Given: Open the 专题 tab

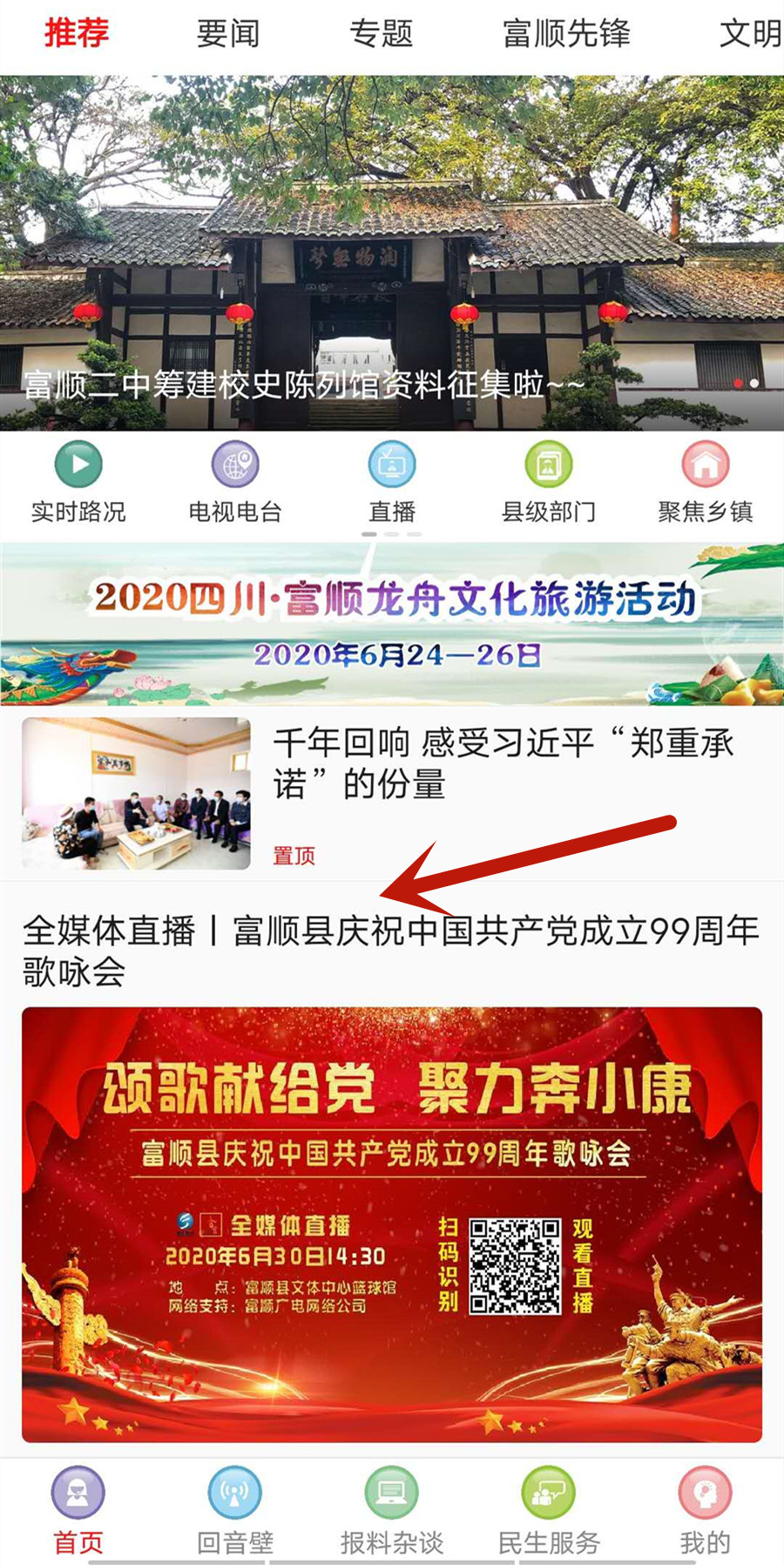Looking at the screenshot, I should [x=381, y=34].
